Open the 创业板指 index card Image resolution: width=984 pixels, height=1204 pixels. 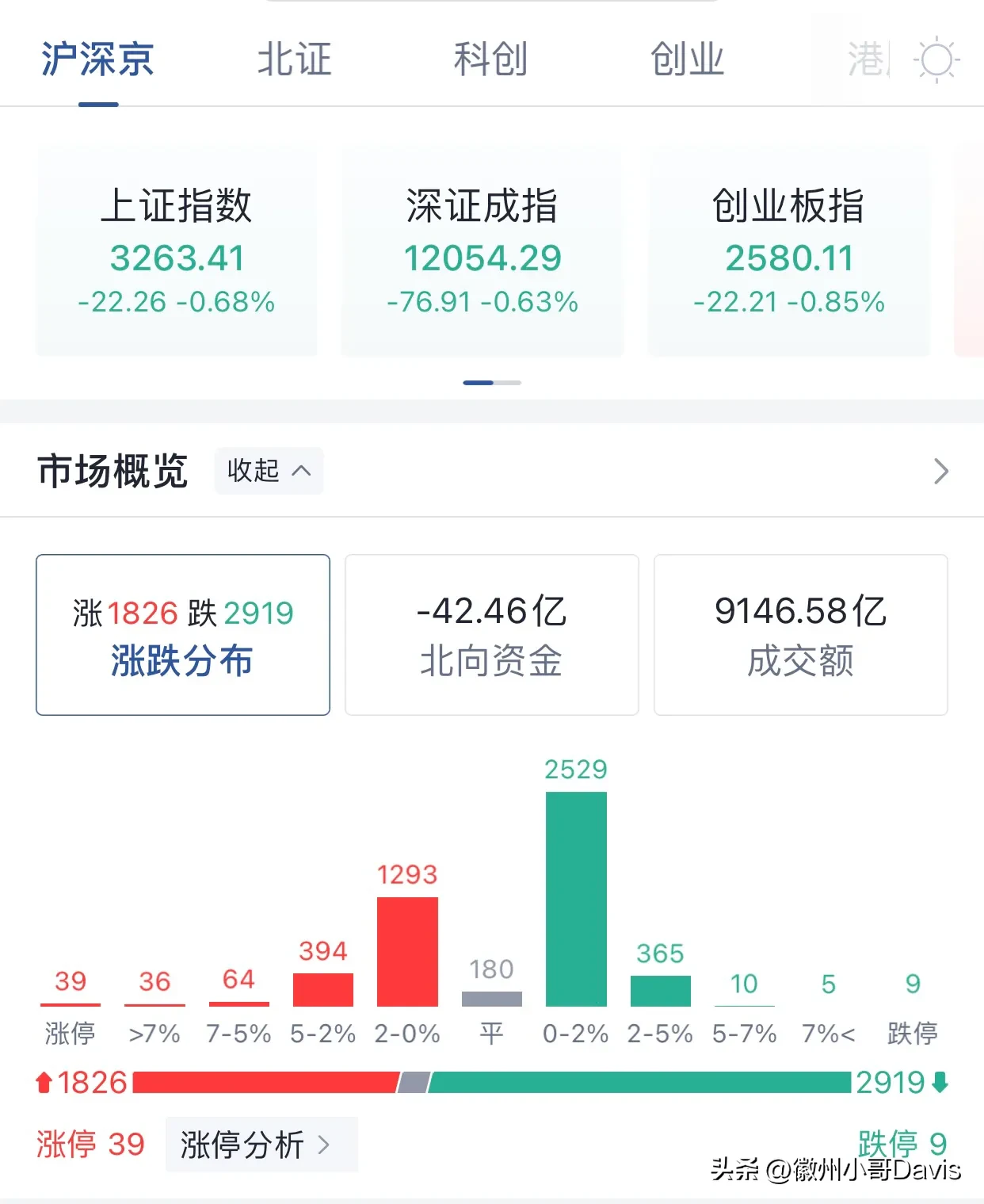click(788, 251)
